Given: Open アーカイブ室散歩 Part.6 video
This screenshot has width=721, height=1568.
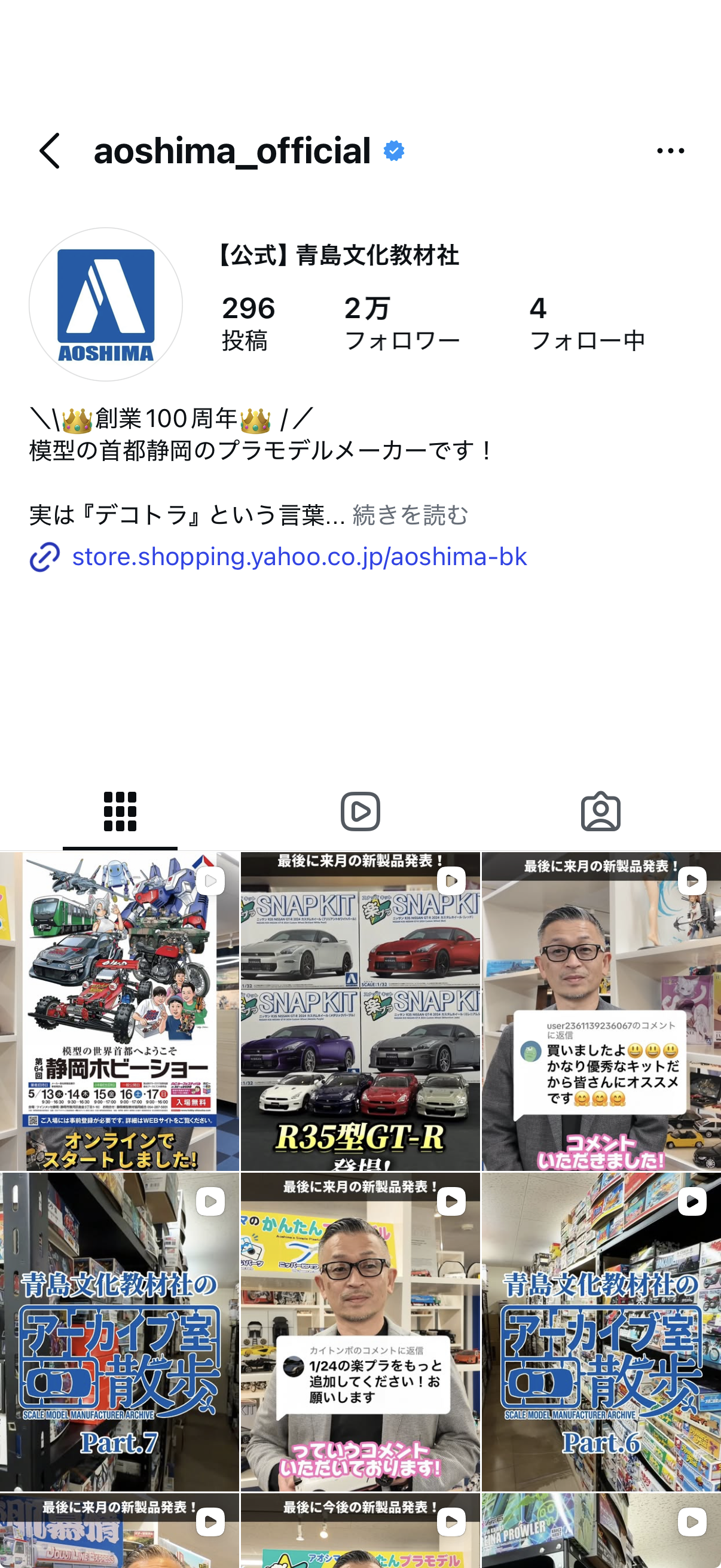Looking at the screenshot, I should click(601, 1332).
